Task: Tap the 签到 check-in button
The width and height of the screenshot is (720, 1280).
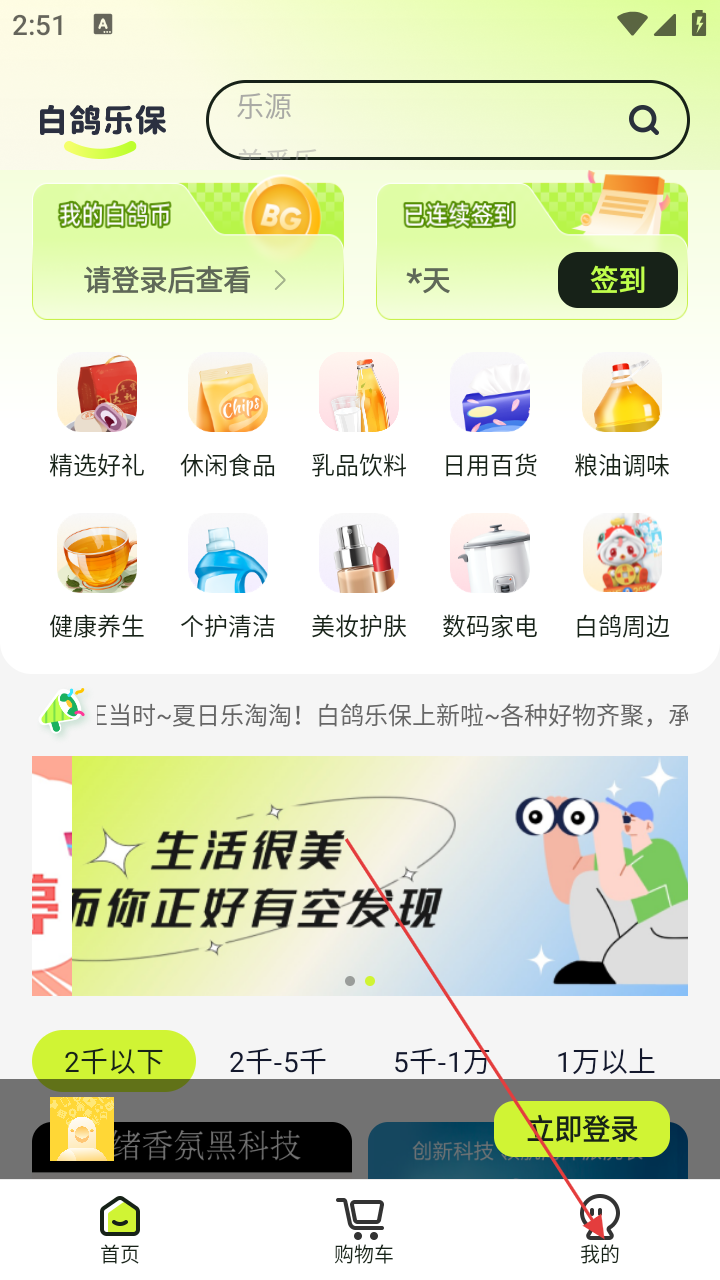Action: 617,280
